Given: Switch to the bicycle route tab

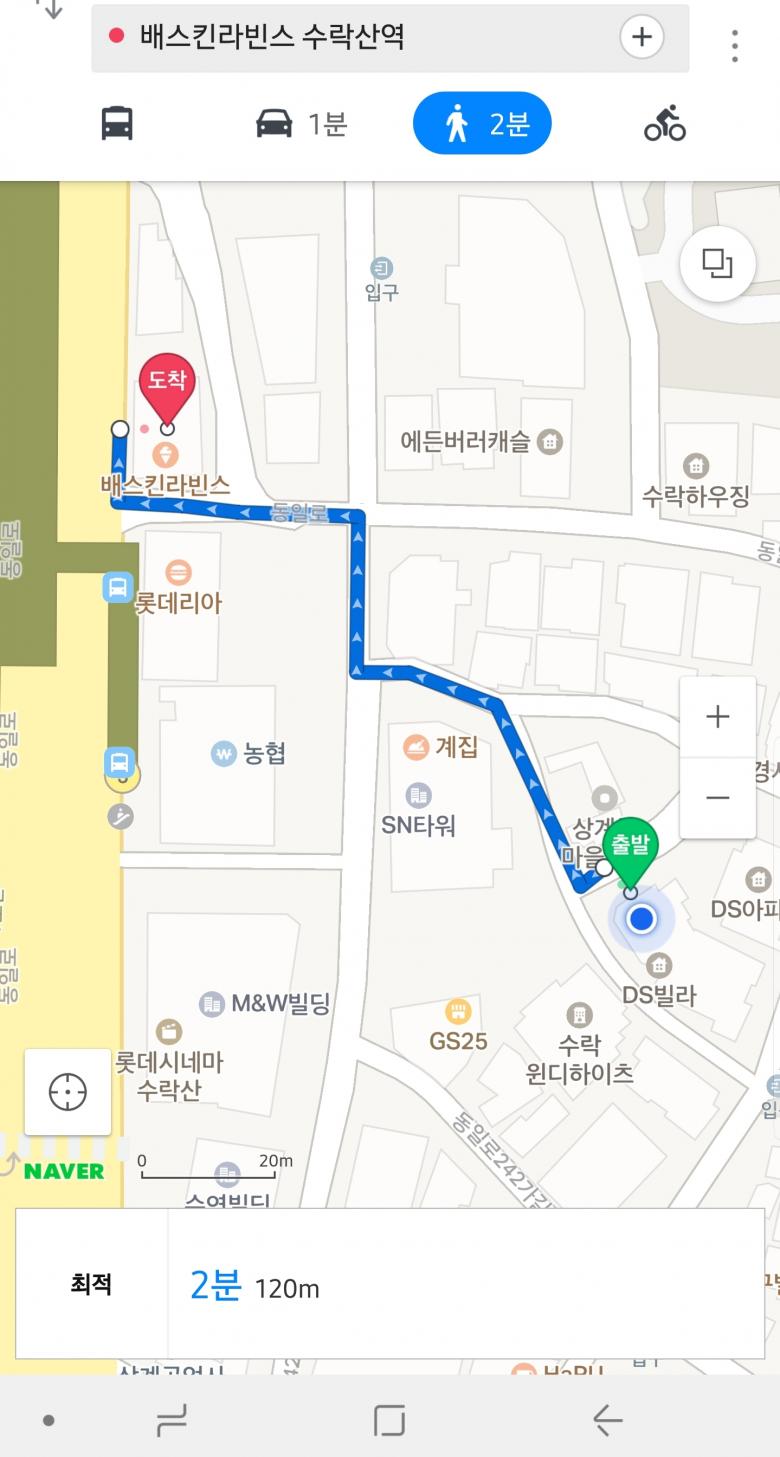Looking at the screenshot, I should coord(665,124).
